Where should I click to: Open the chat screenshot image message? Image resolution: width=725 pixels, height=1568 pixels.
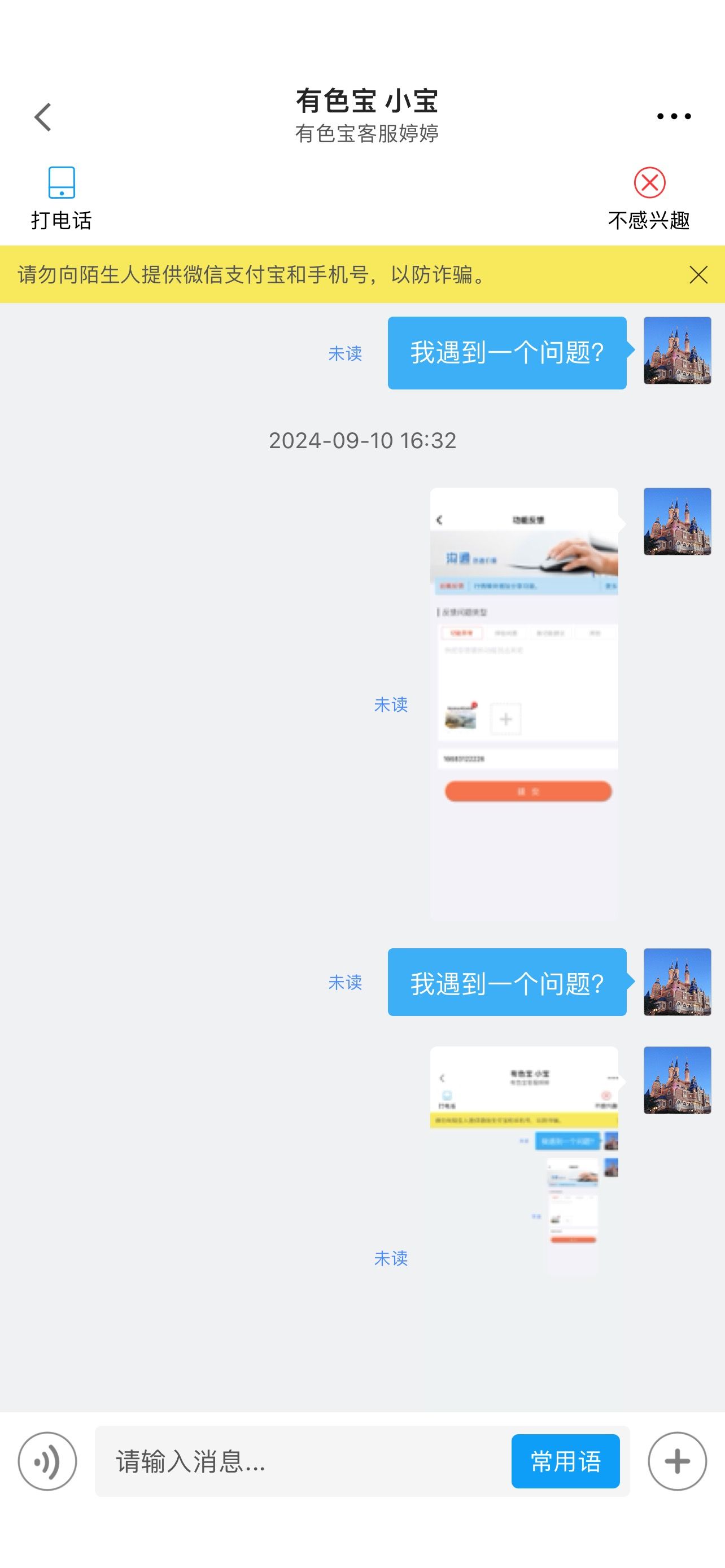coord(524,1162)
